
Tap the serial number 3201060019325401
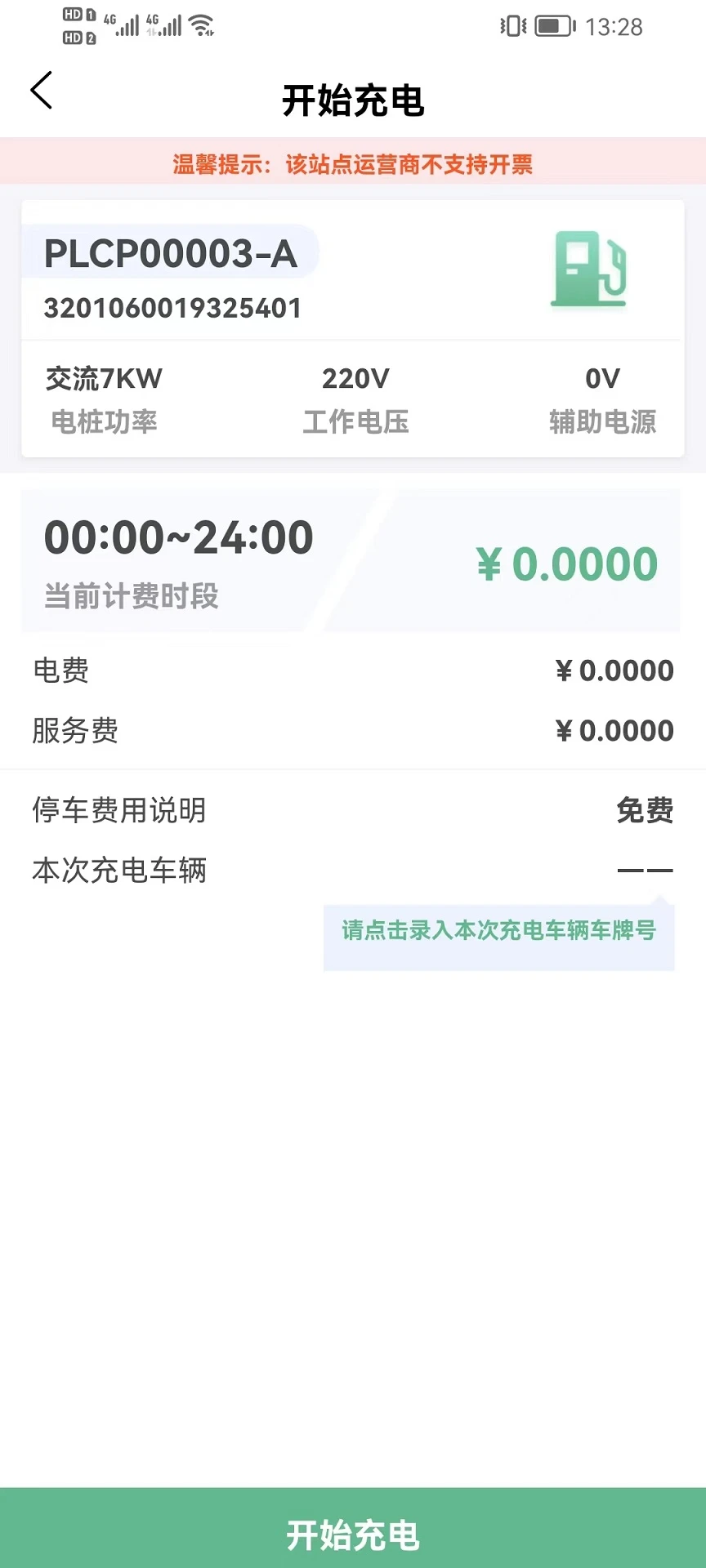pos(172,307)
